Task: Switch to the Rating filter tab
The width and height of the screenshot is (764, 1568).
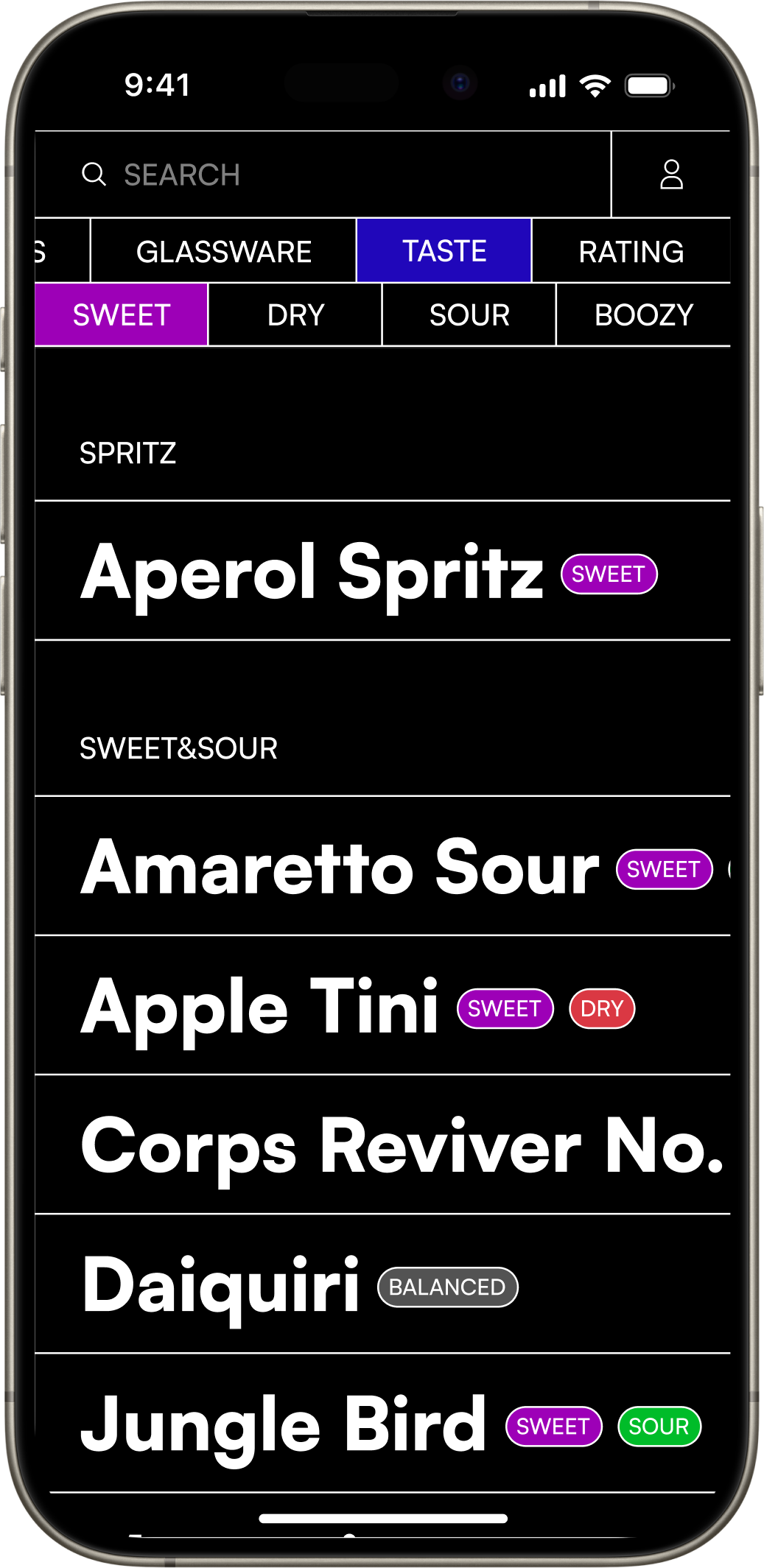Action: [x=631, y=252]
